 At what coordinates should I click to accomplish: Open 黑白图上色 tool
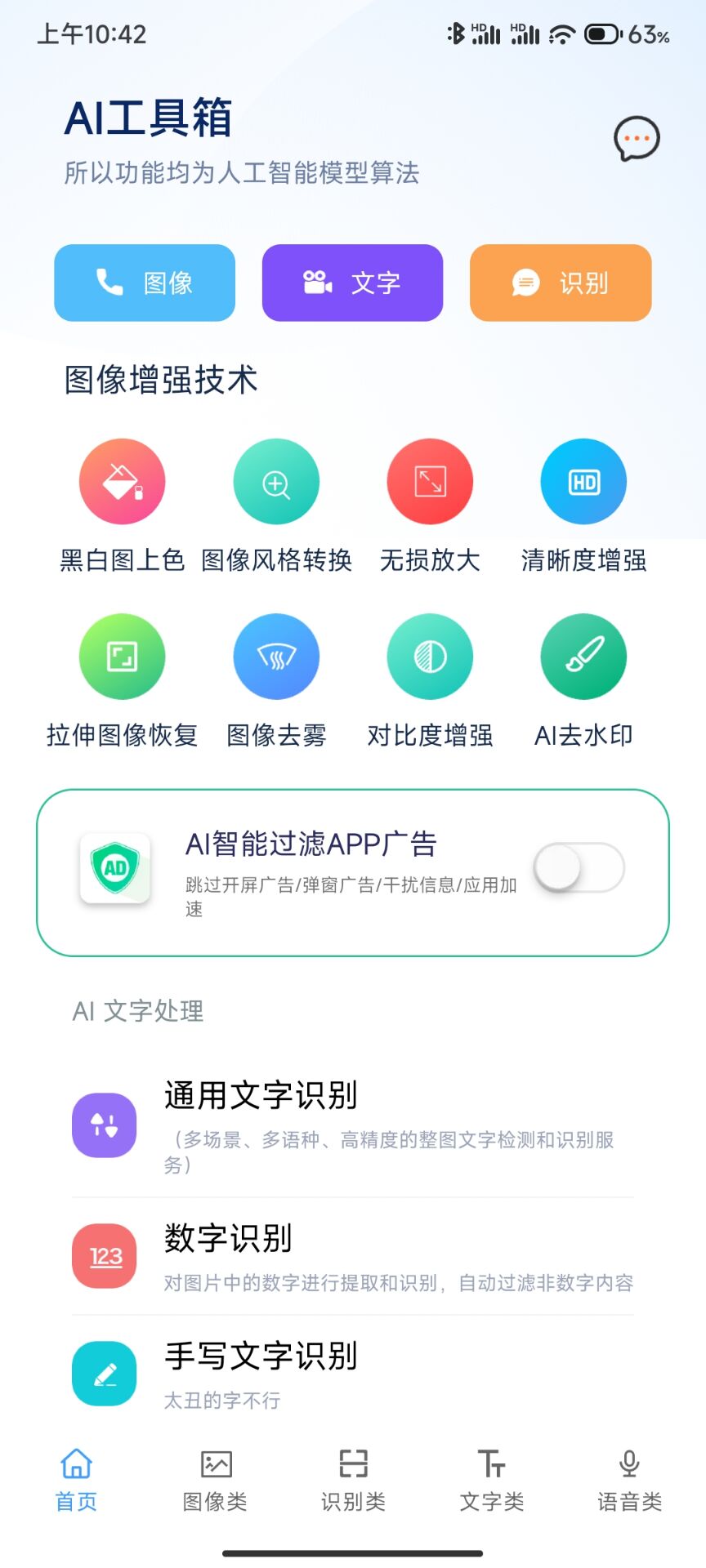click(x=122, y=482)
